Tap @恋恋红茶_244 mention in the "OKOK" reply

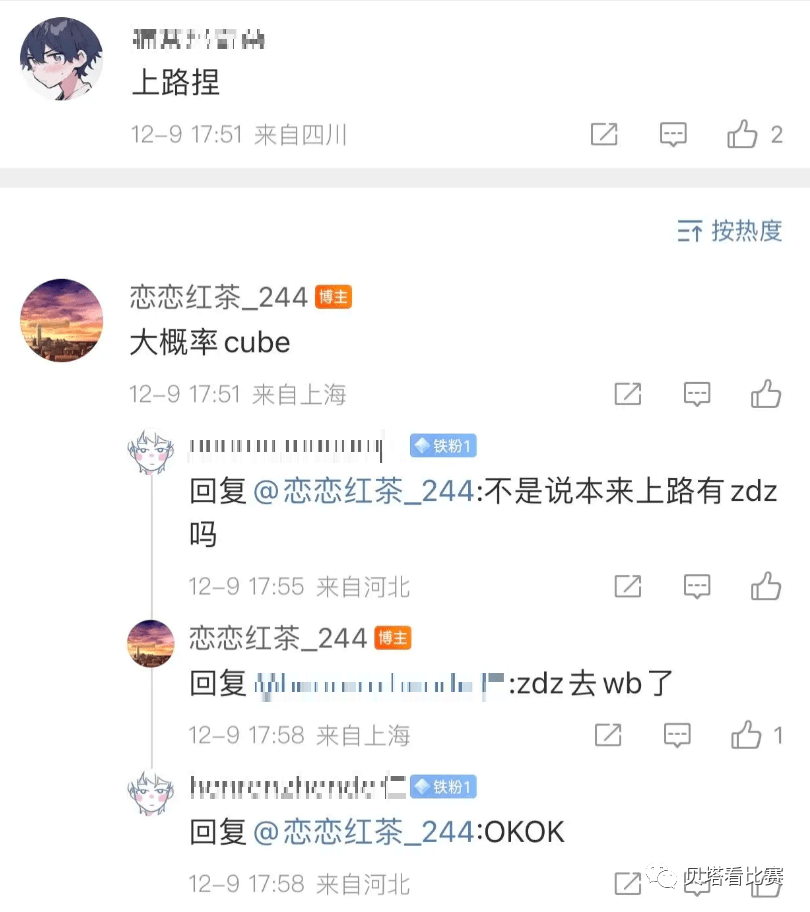364,831
